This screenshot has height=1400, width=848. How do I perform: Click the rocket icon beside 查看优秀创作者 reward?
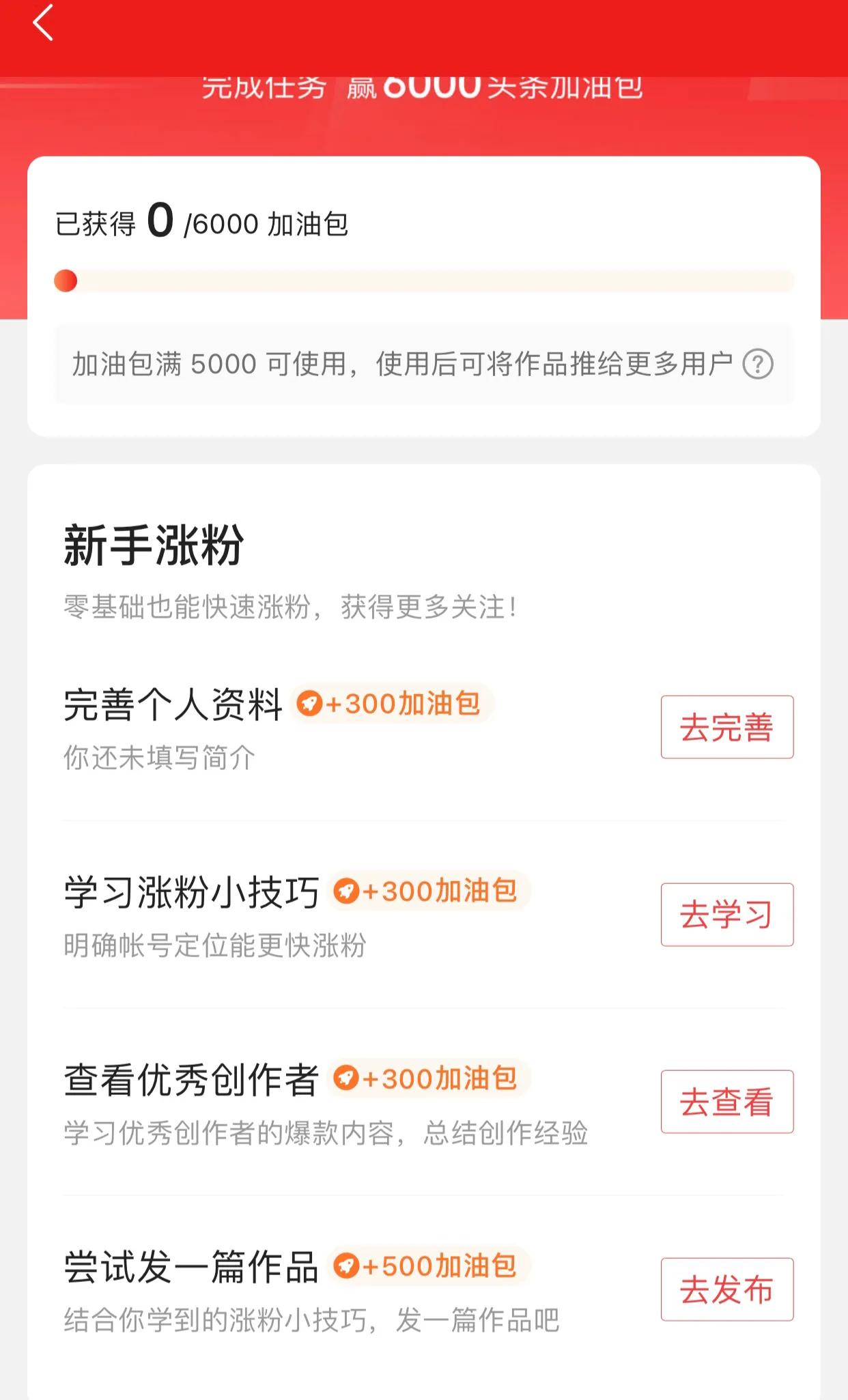[x=347, y=1077]
